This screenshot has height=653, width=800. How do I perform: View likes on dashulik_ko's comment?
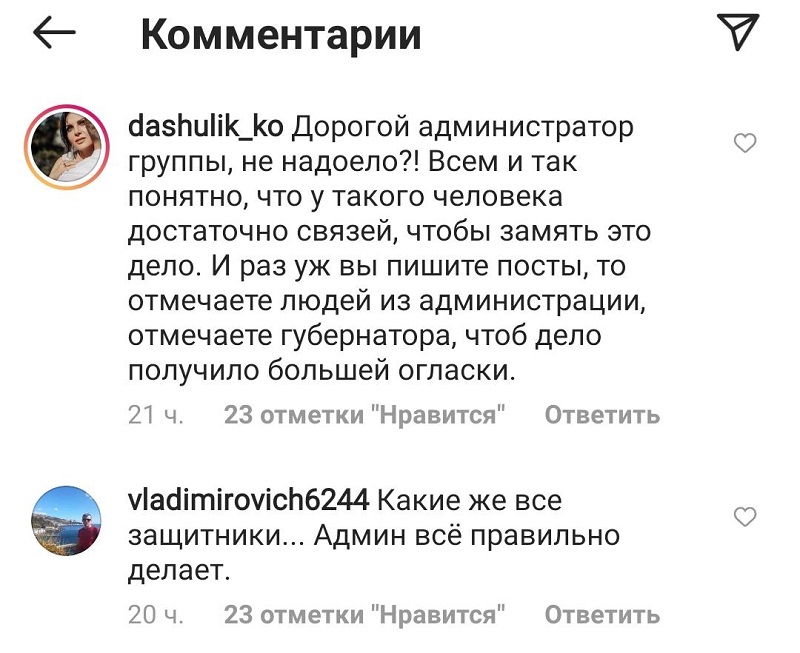point(365,415)
